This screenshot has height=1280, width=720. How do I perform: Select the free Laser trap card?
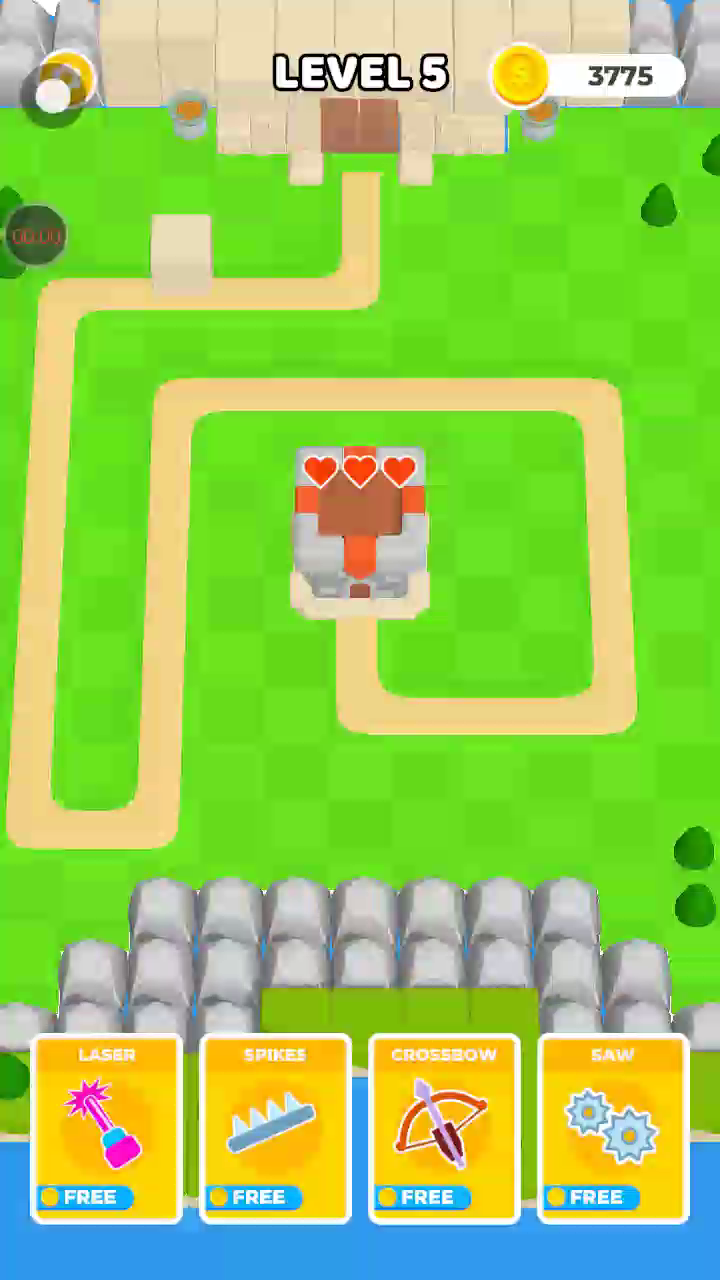[107, 1129]
